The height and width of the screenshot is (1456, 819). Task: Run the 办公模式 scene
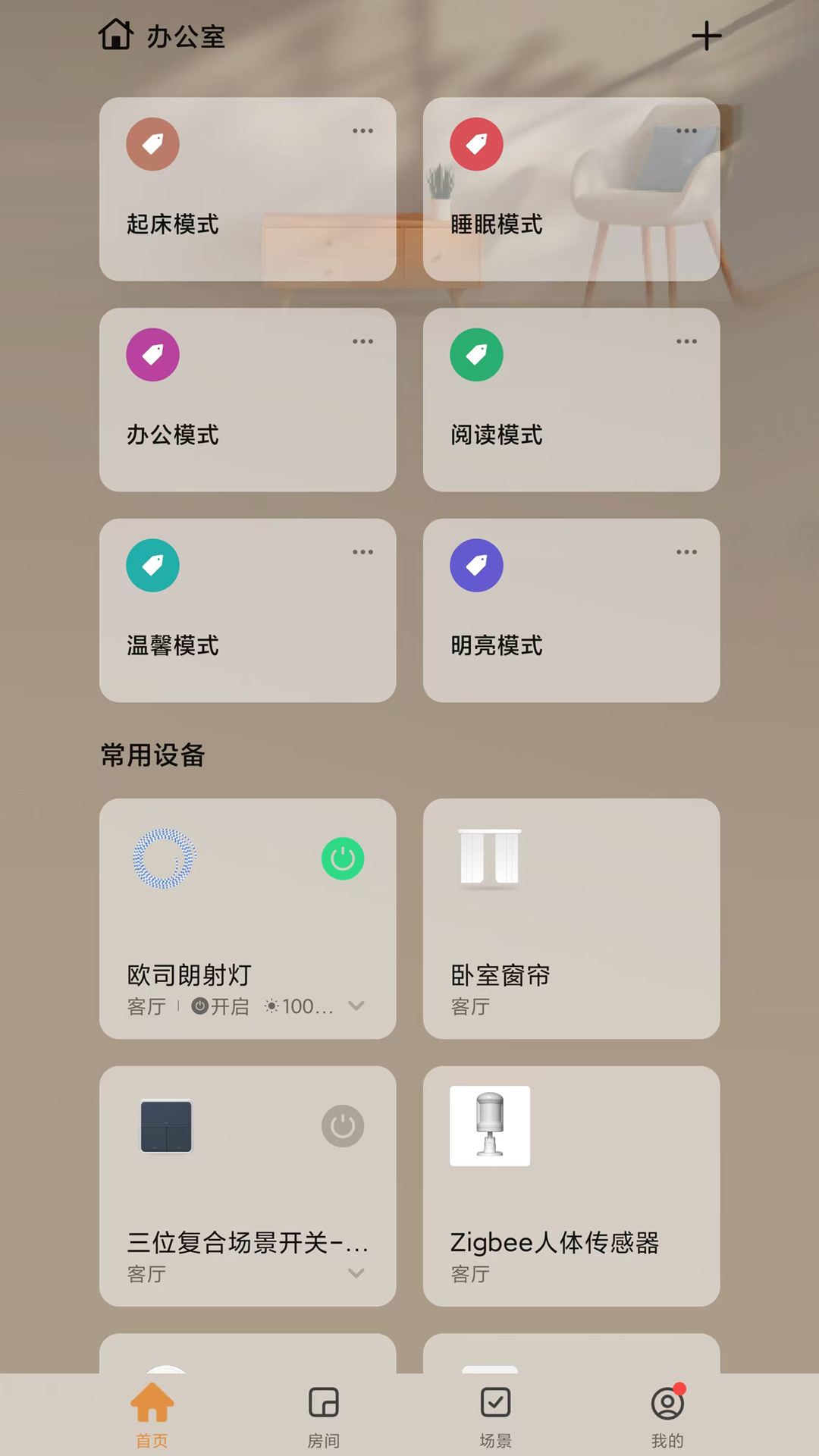[x=247, y=400]
